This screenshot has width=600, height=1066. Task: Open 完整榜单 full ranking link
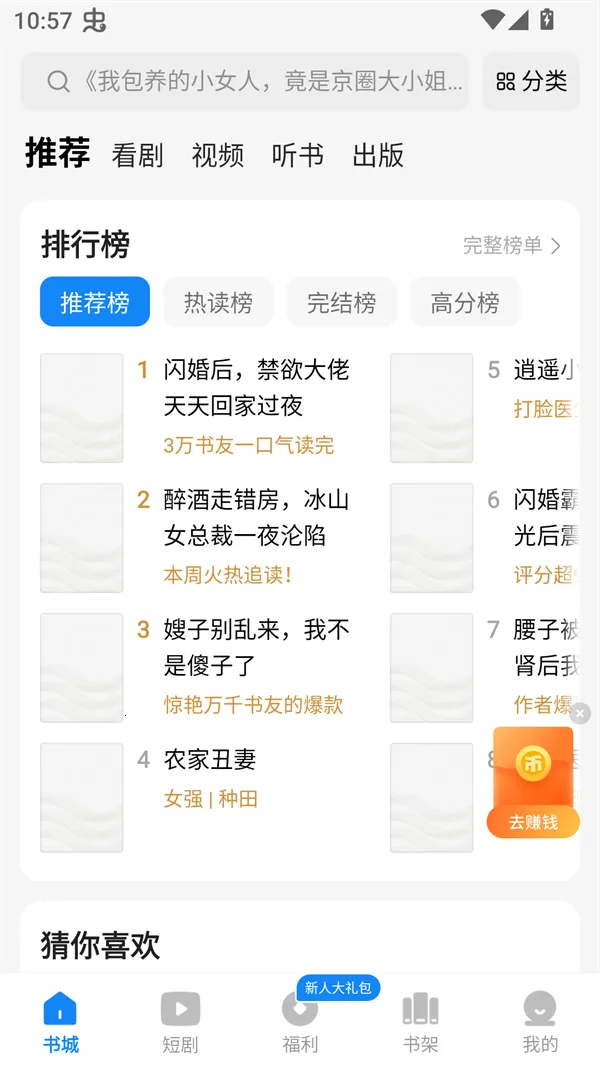pyautogui.click(x=511, y=245)
